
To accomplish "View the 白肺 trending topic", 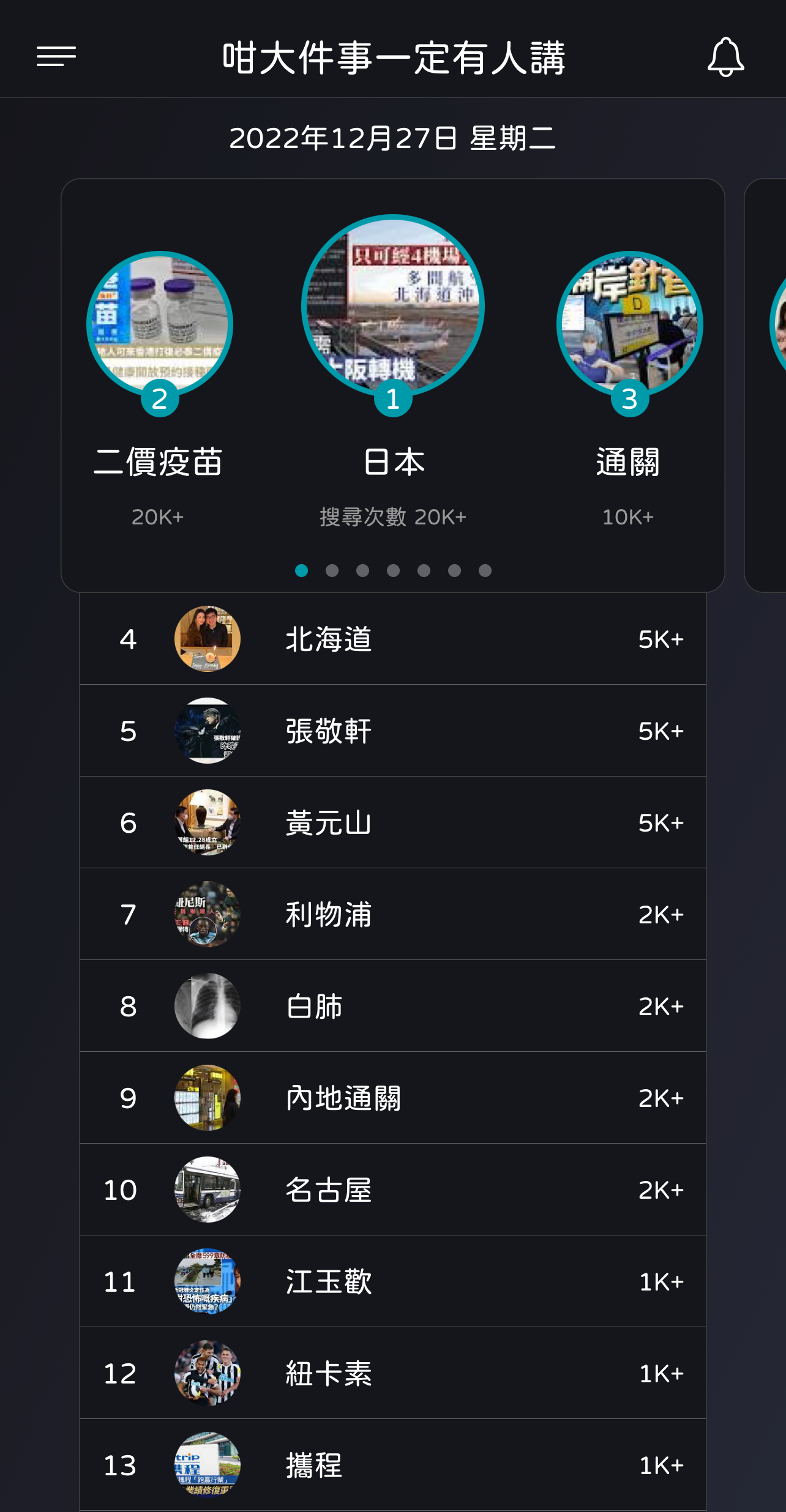I will point(392,1006).
